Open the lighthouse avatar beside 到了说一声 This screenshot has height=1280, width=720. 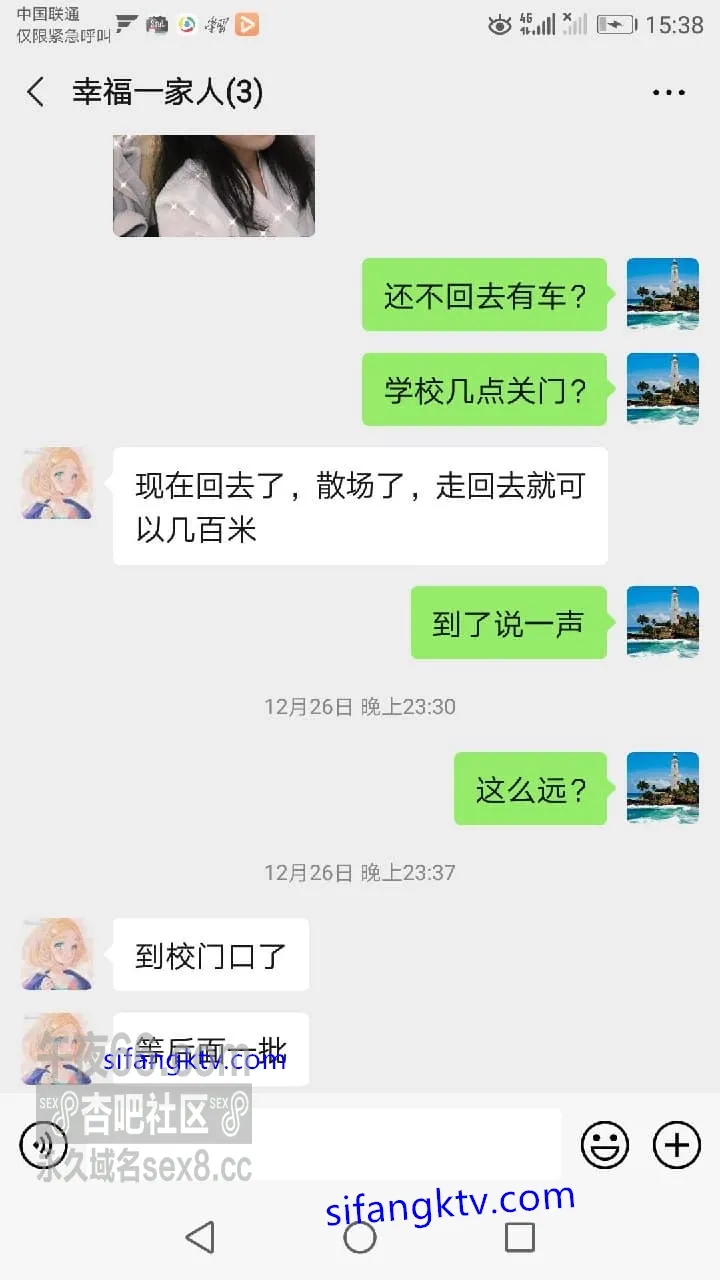click(662, 622)
